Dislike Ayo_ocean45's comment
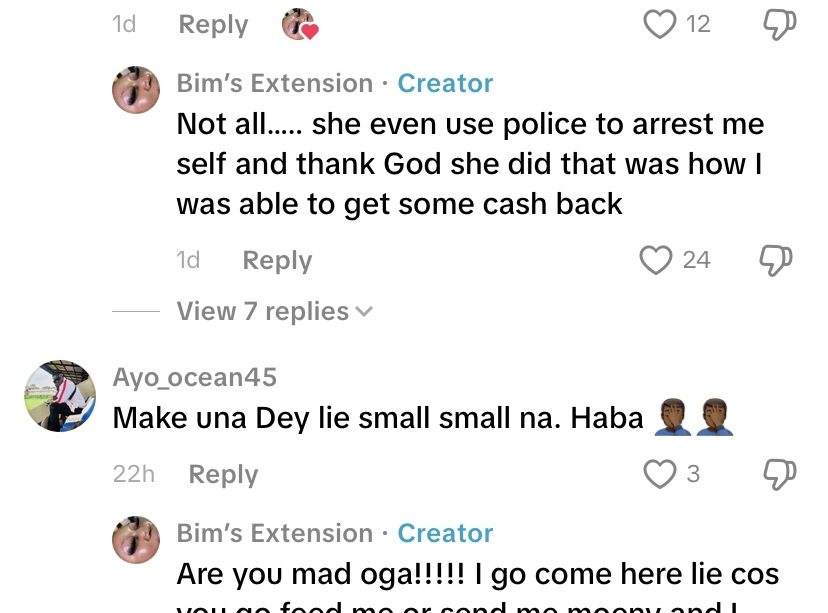This screenshot has height=613, width=828. 779,474
